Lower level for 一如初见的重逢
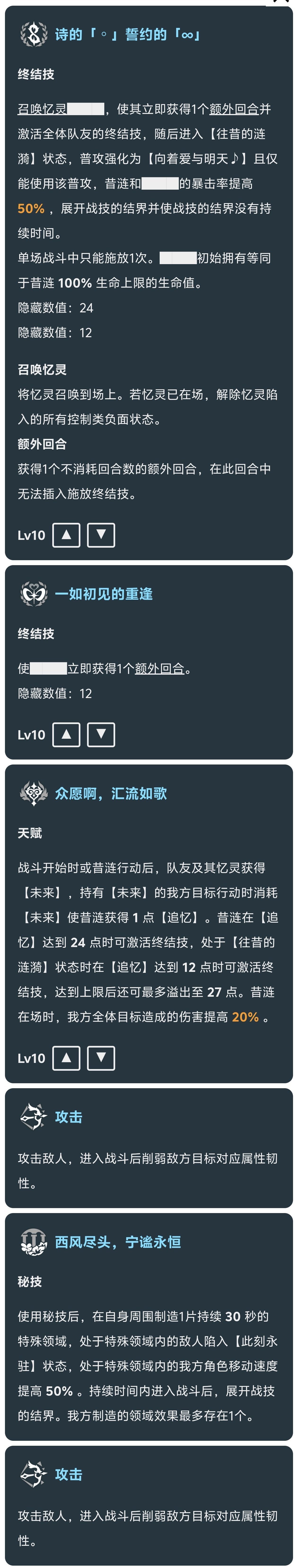 point(101,735)
